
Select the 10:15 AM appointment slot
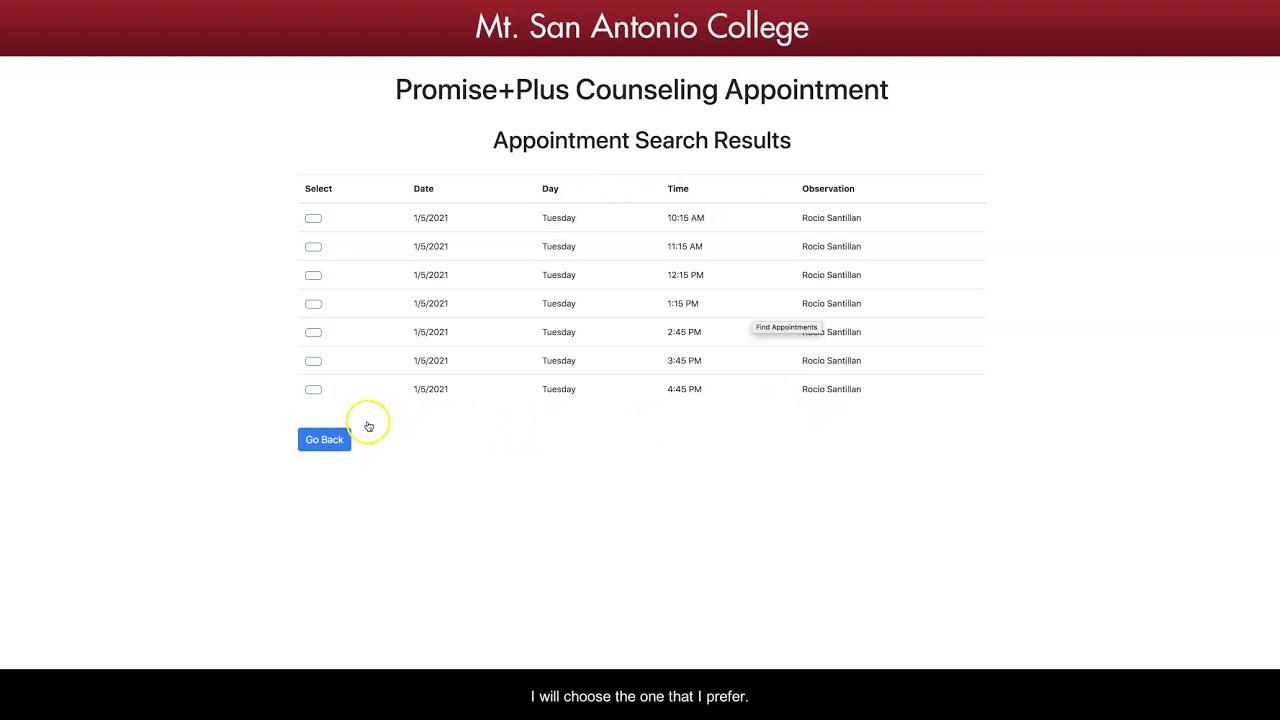[x=313, y=218]
